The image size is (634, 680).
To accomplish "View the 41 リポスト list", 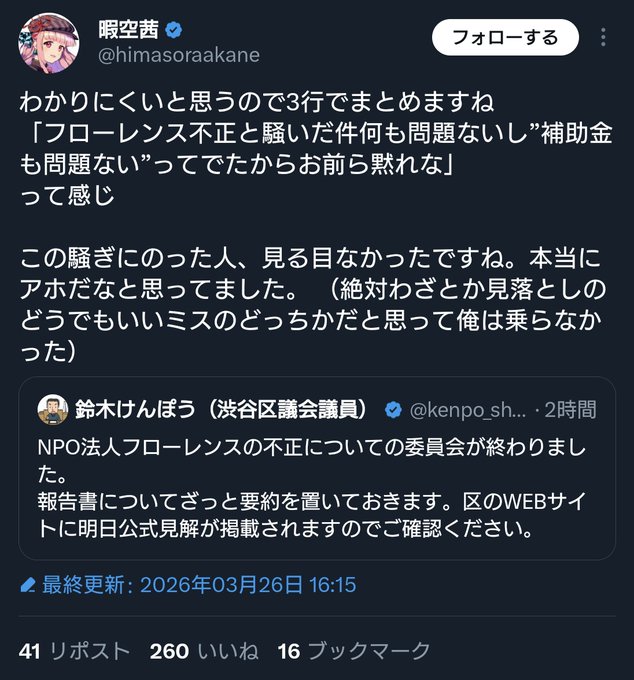I will [75, 651].
